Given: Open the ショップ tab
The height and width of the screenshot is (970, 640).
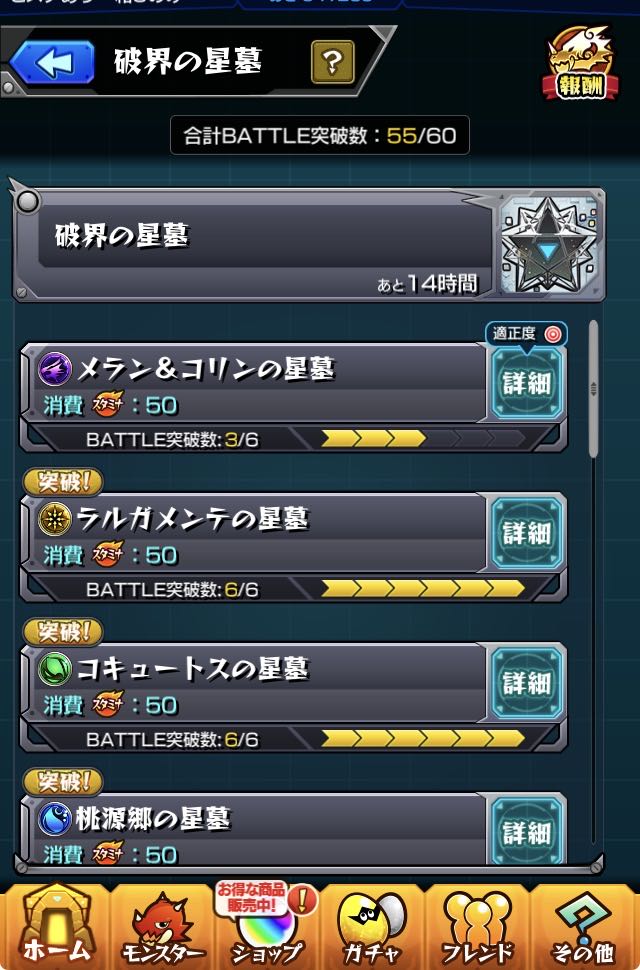Looking at the screenshot, I should click(x=266, y=925).
